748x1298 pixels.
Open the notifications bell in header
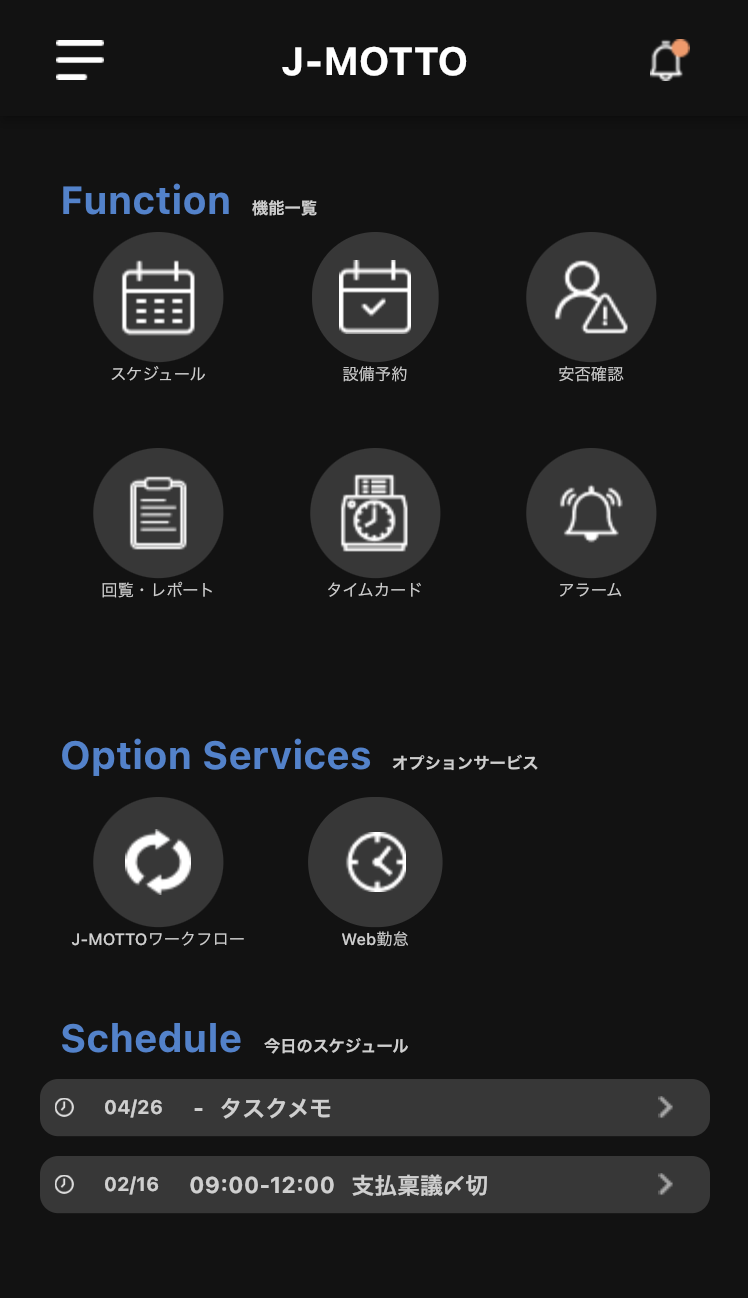point(668,61)
